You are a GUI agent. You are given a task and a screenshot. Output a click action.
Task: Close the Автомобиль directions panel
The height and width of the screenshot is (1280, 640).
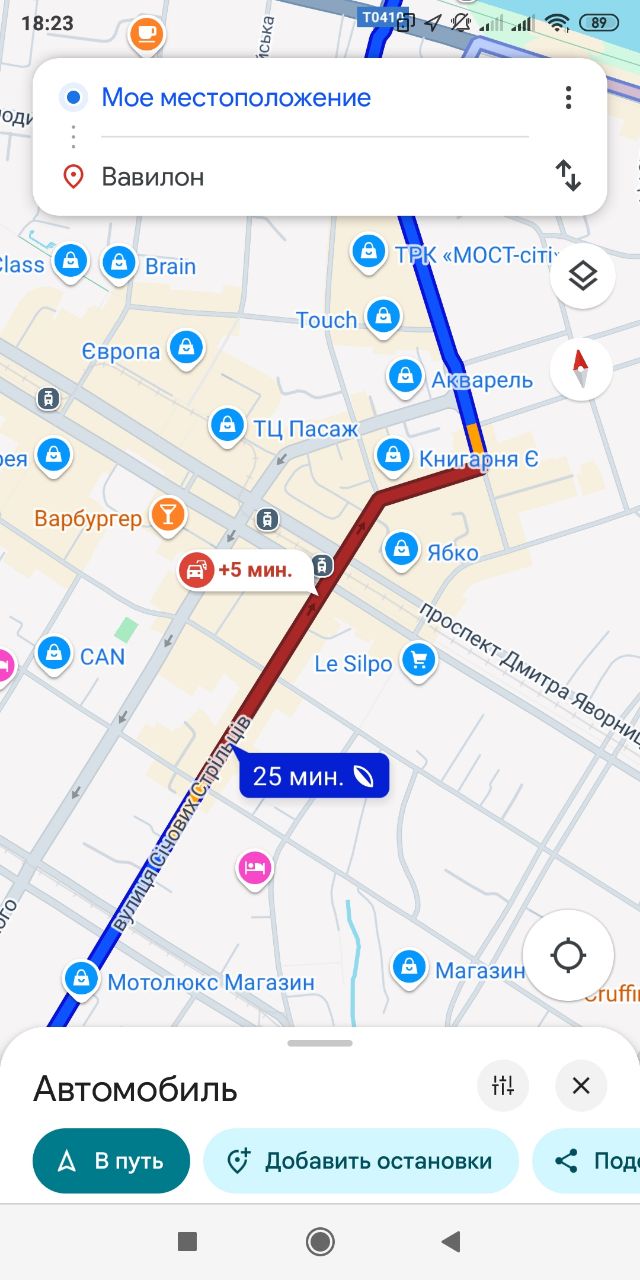[x=581, y=1085]
